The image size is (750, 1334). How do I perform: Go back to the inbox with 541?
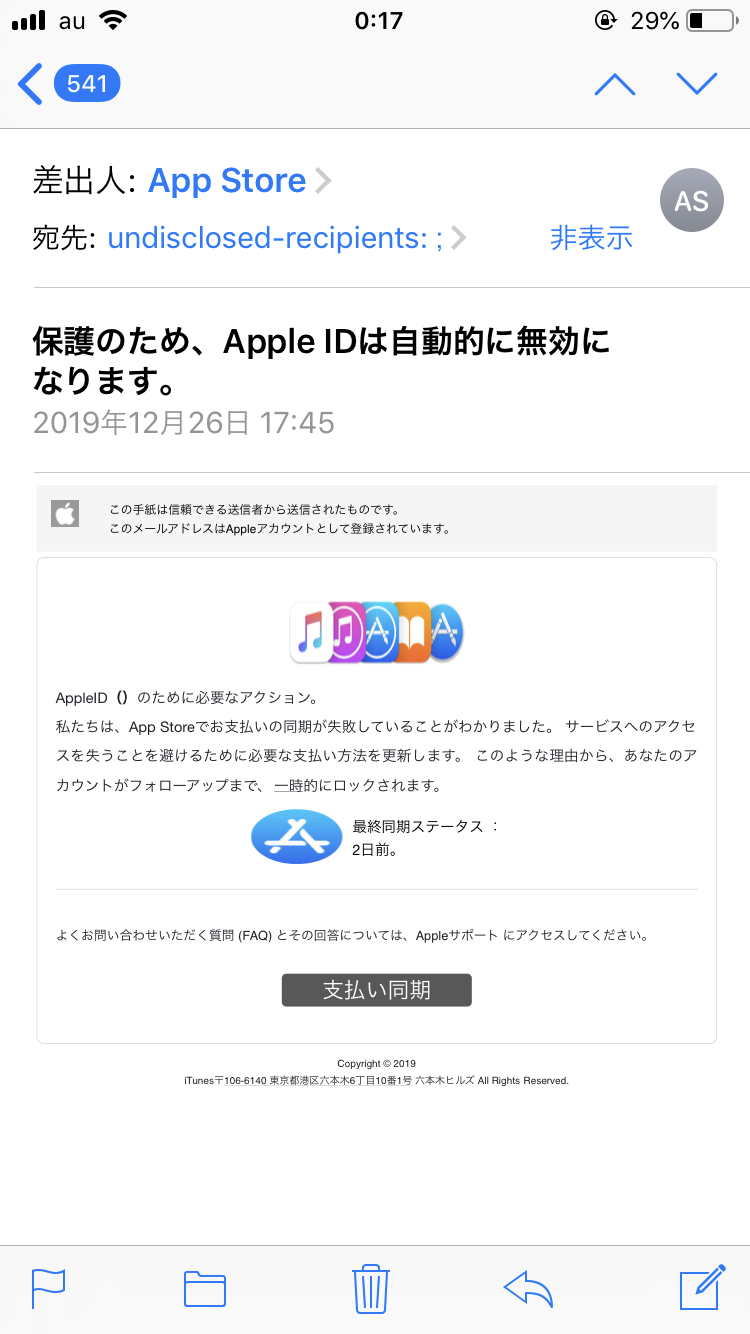(68, 84)
